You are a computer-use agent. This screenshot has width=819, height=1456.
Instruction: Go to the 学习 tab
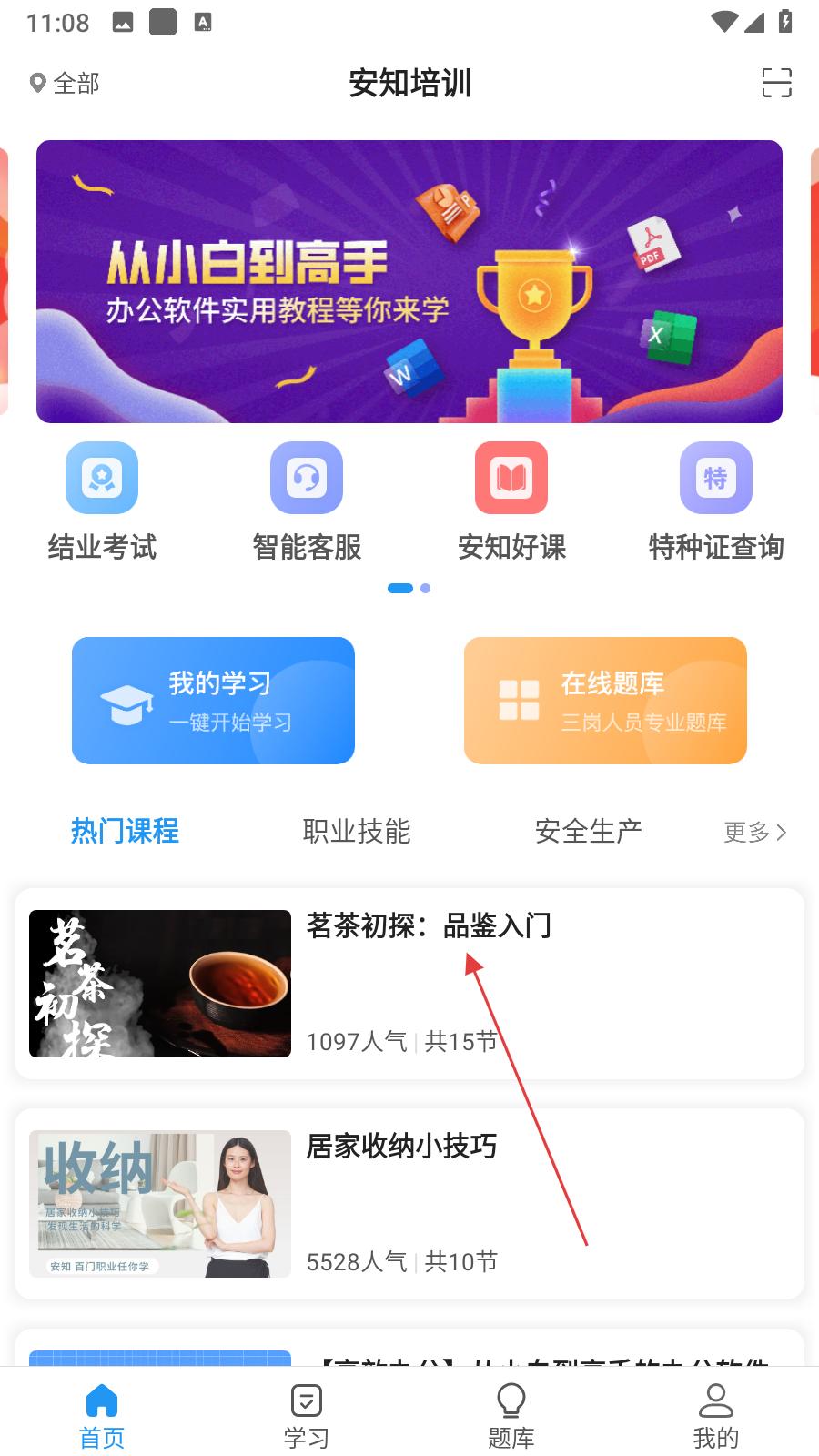pos(307,1416)
